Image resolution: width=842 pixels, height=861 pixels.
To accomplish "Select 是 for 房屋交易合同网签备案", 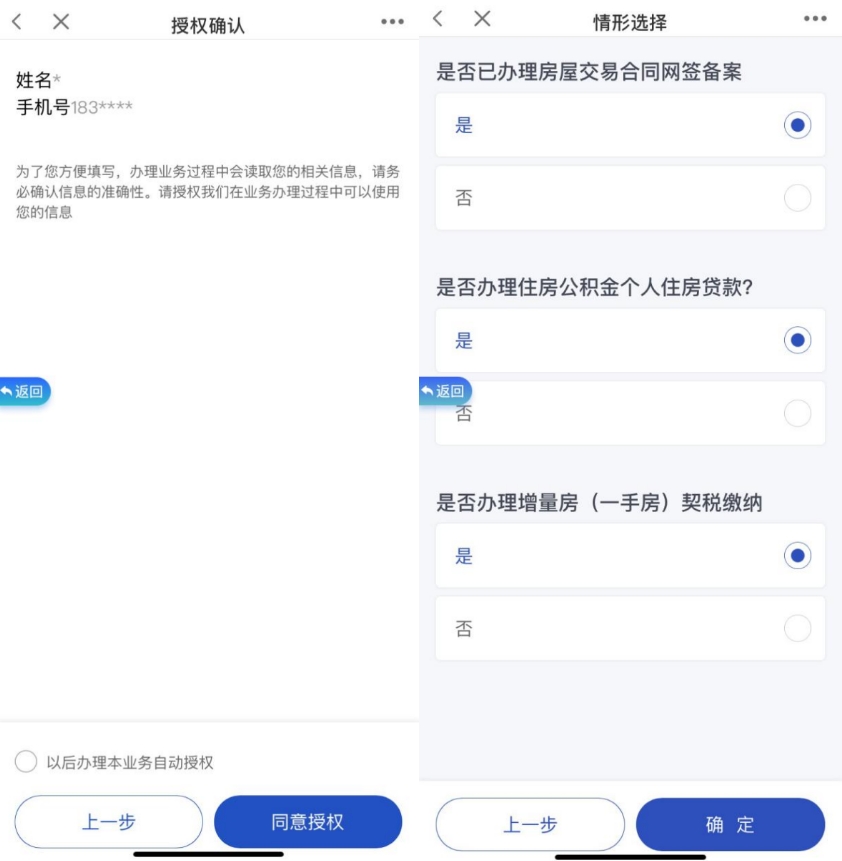I will [797, 126].
